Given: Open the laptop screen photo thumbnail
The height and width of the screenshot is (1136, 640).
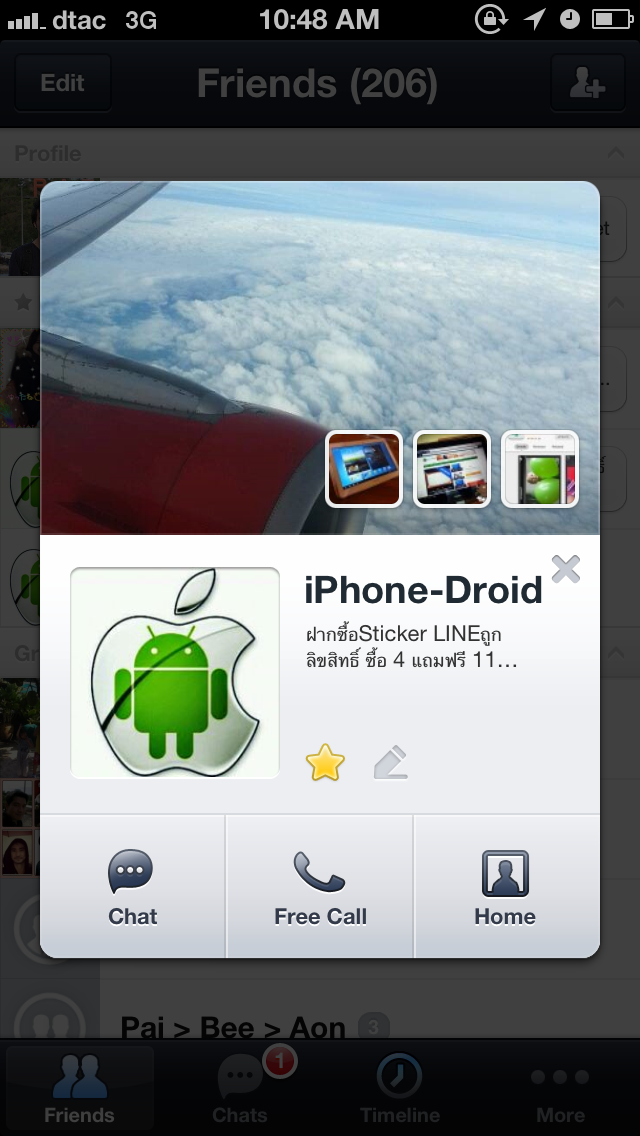Looking at the screenshot, I should click(x=452, y=469).
